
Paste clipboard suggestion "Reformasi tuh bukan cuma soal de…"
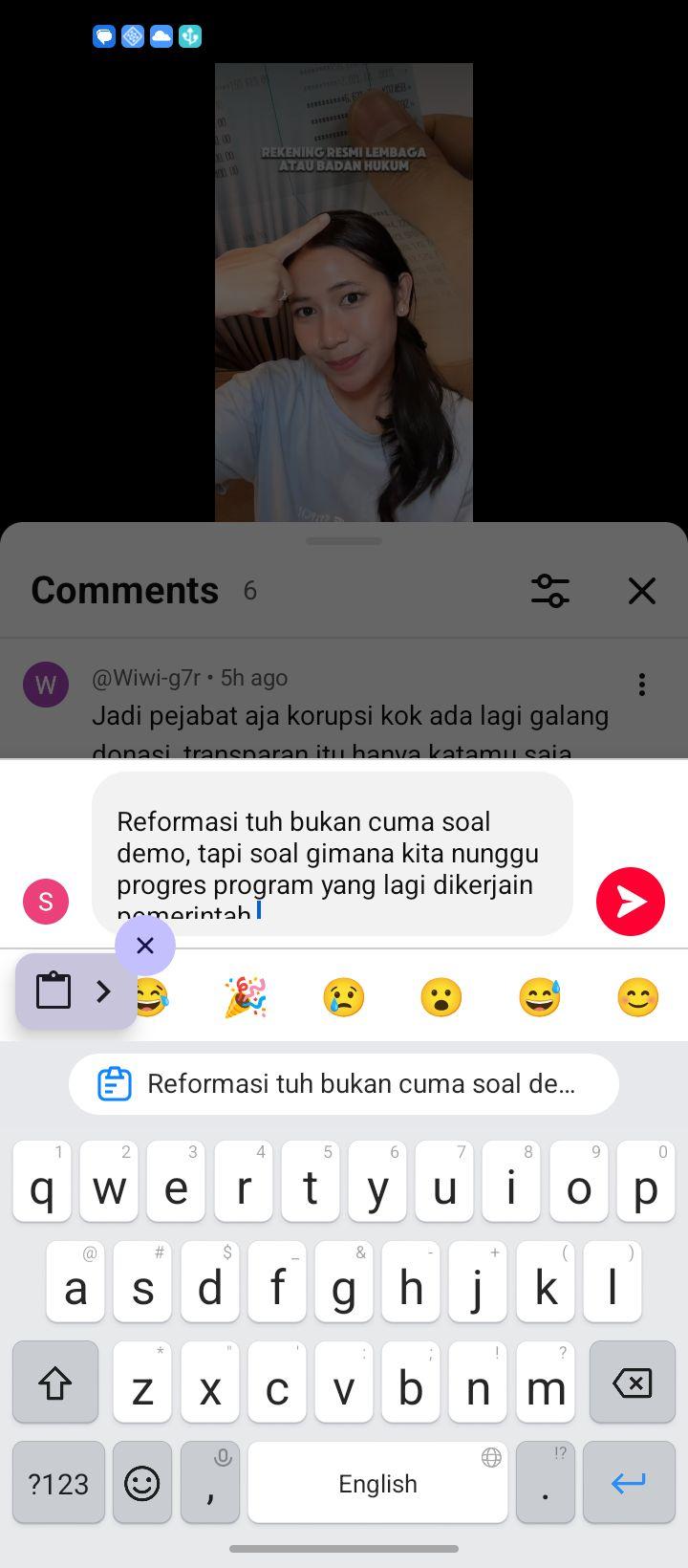click(344, 1084)
